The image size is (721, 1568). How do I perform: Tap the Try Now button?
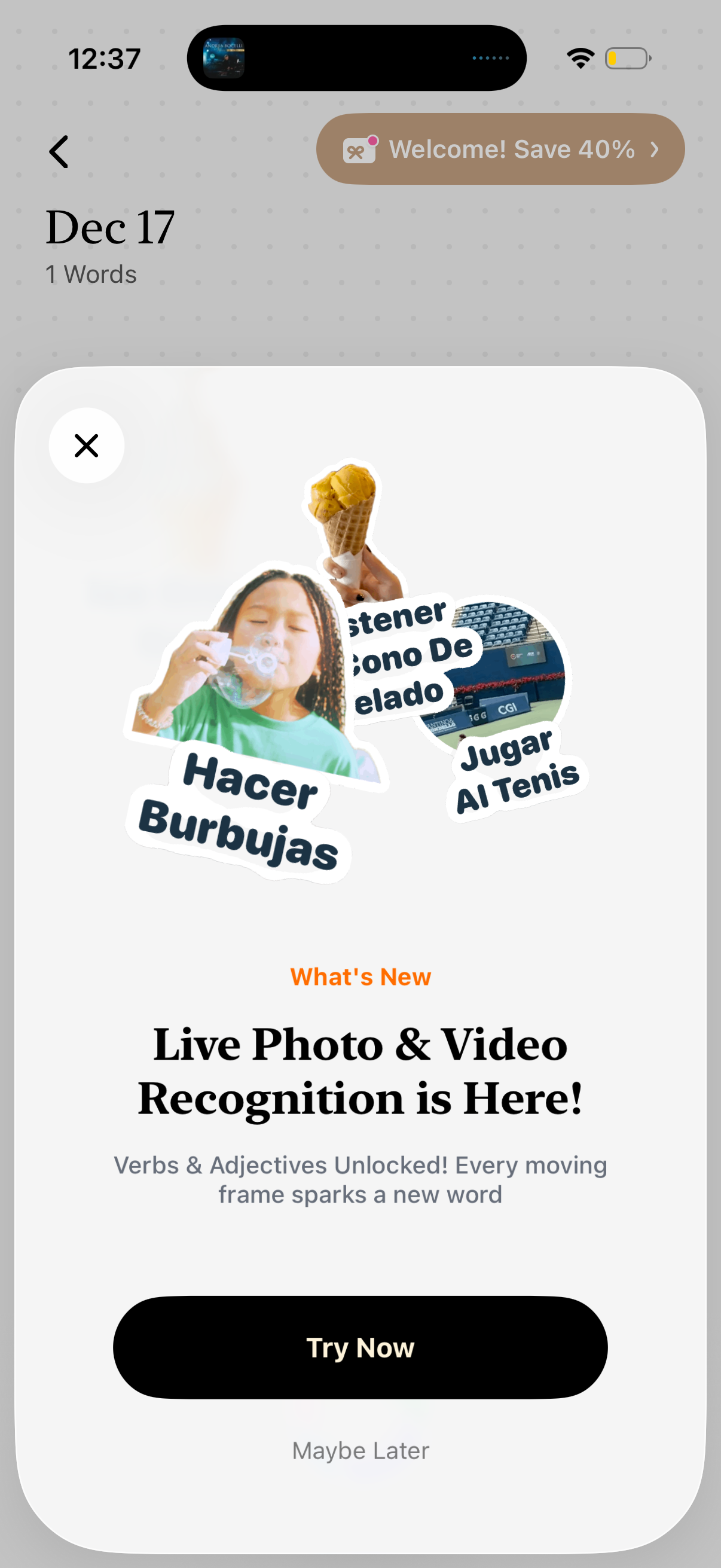pyautogui.click(x=360, y=1348)
